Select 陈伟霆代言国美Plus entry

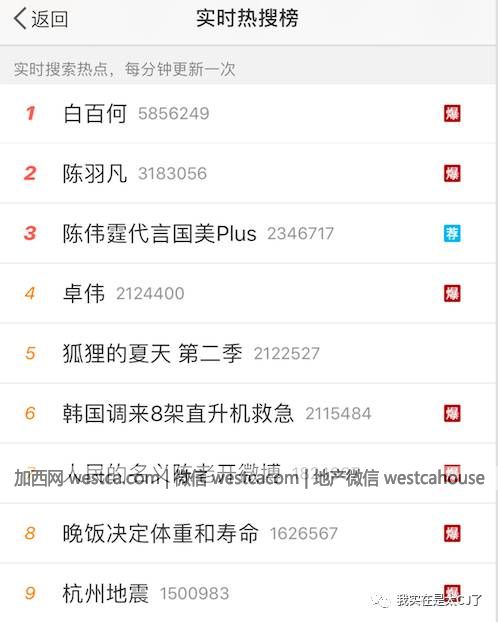point(249,233)
